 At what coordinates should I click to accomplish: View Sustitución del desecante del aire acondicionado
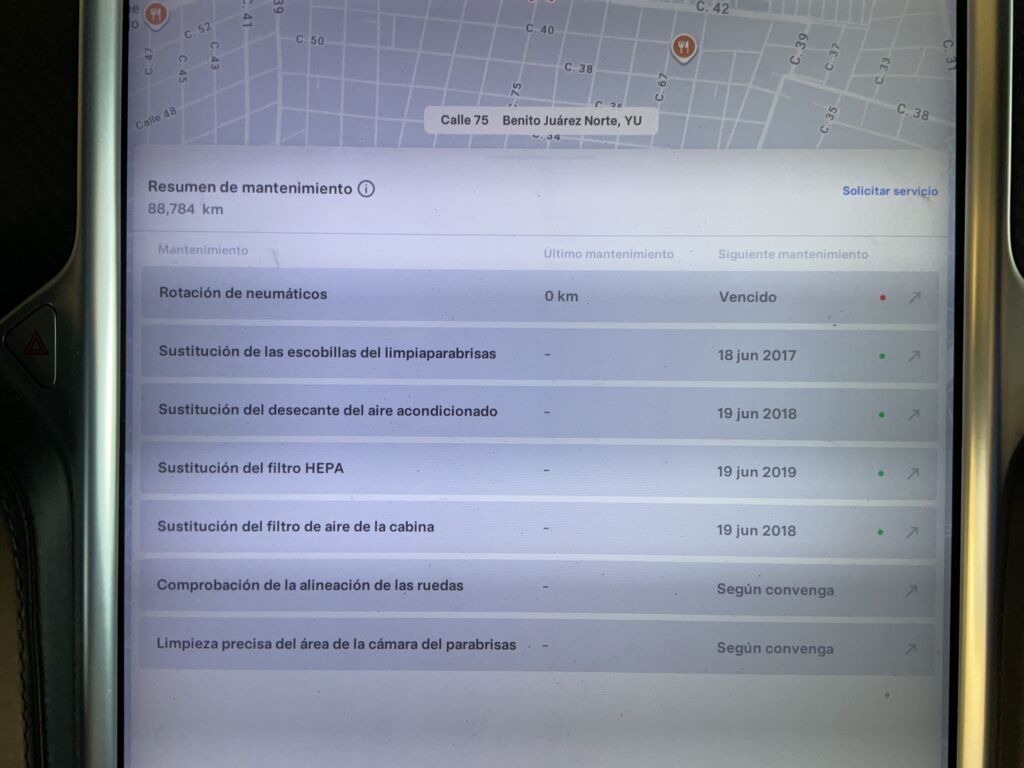(538, 412)
